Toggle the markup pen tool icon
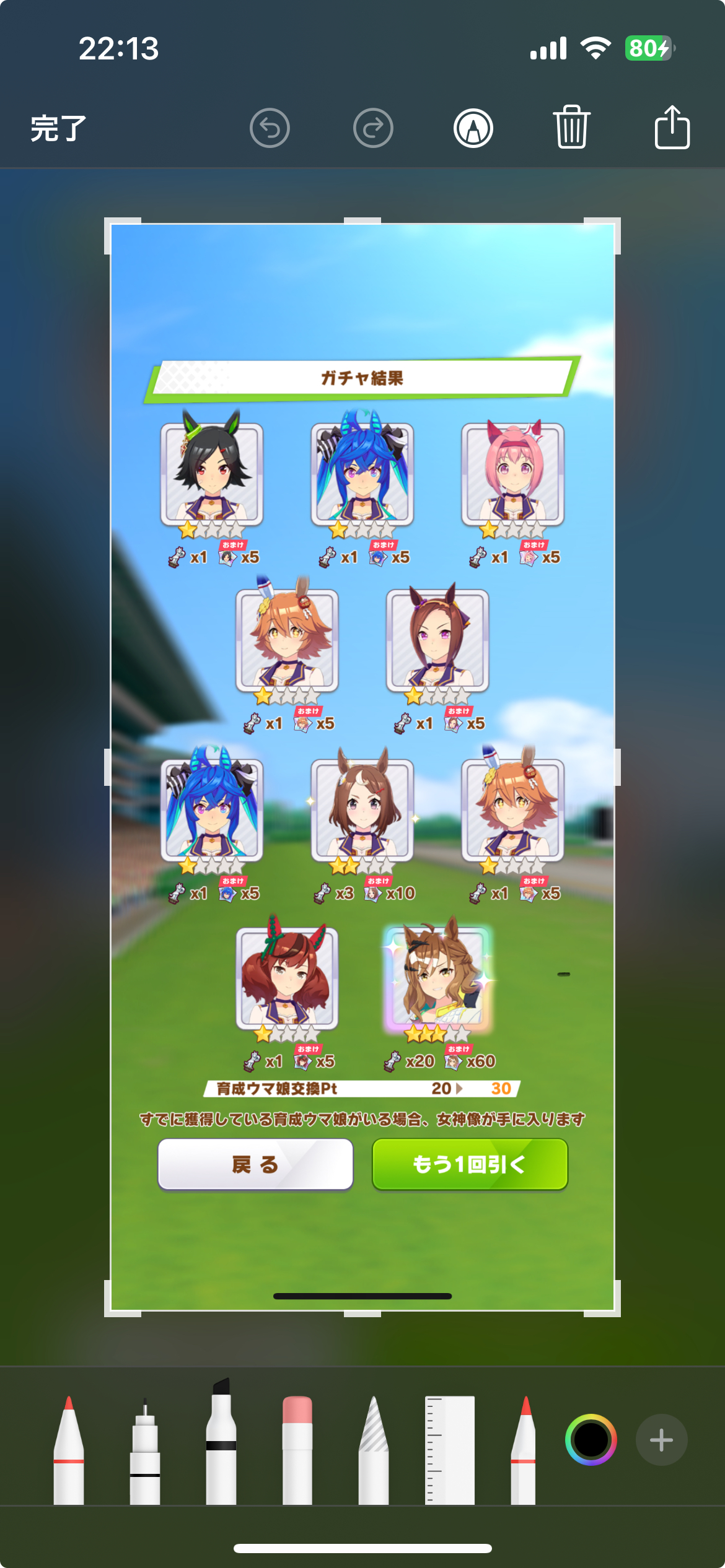 pos(473,128)
